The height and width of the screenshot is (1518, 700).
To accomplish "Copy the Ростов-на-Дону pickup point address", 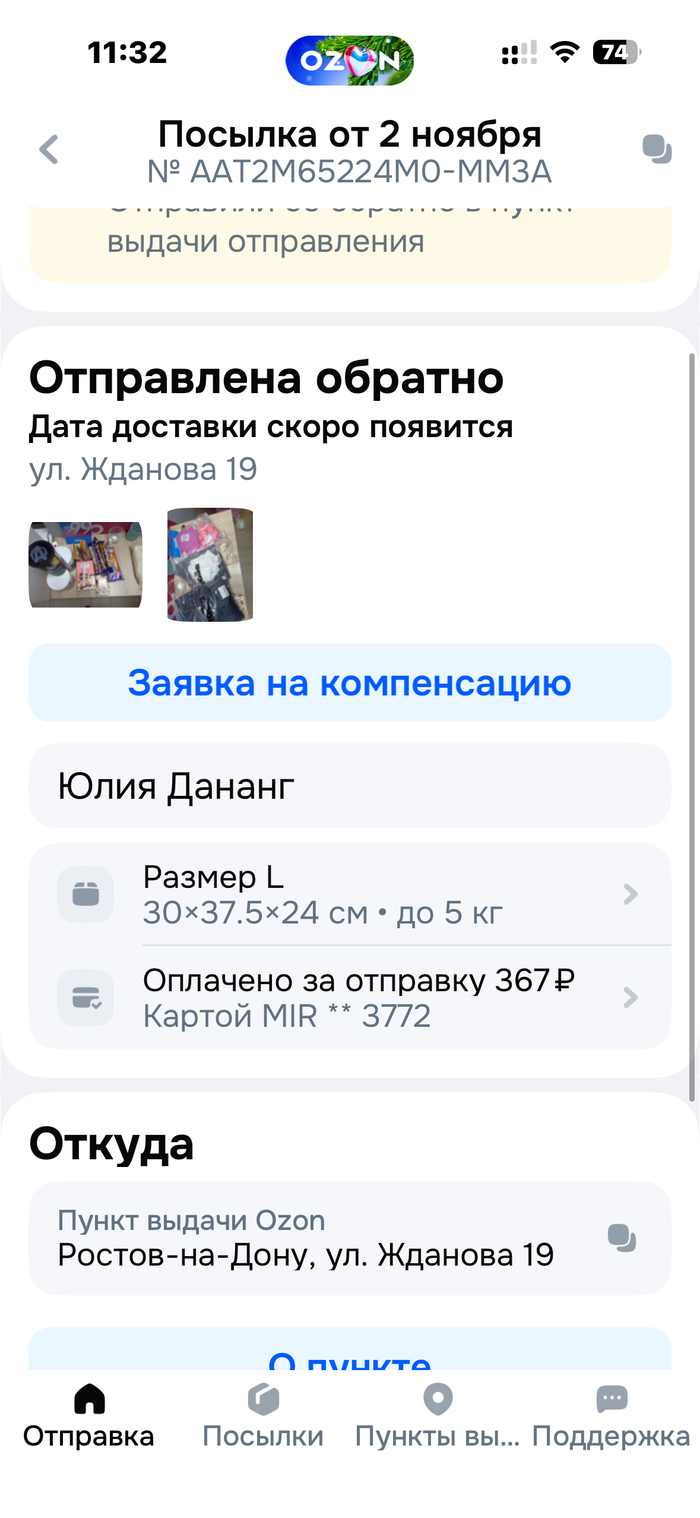I will point(622,1238).
